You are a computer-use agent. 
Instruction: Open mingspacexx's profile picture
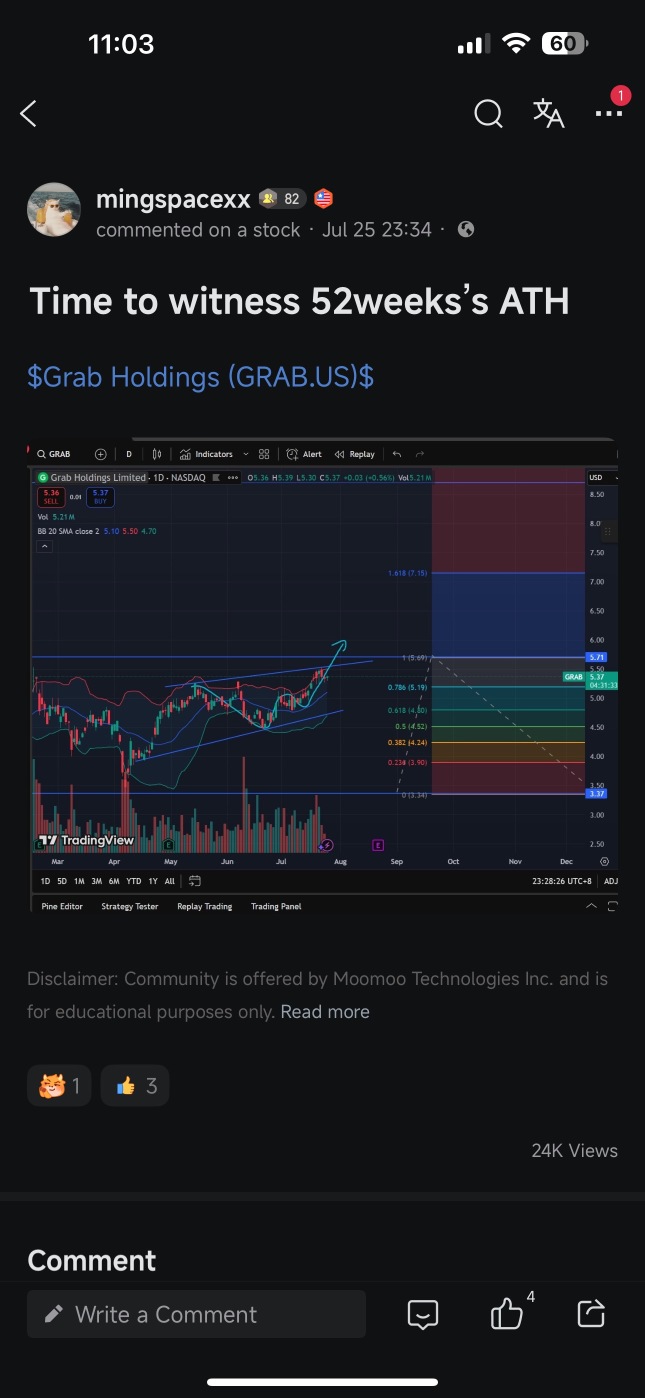[54, 209]
